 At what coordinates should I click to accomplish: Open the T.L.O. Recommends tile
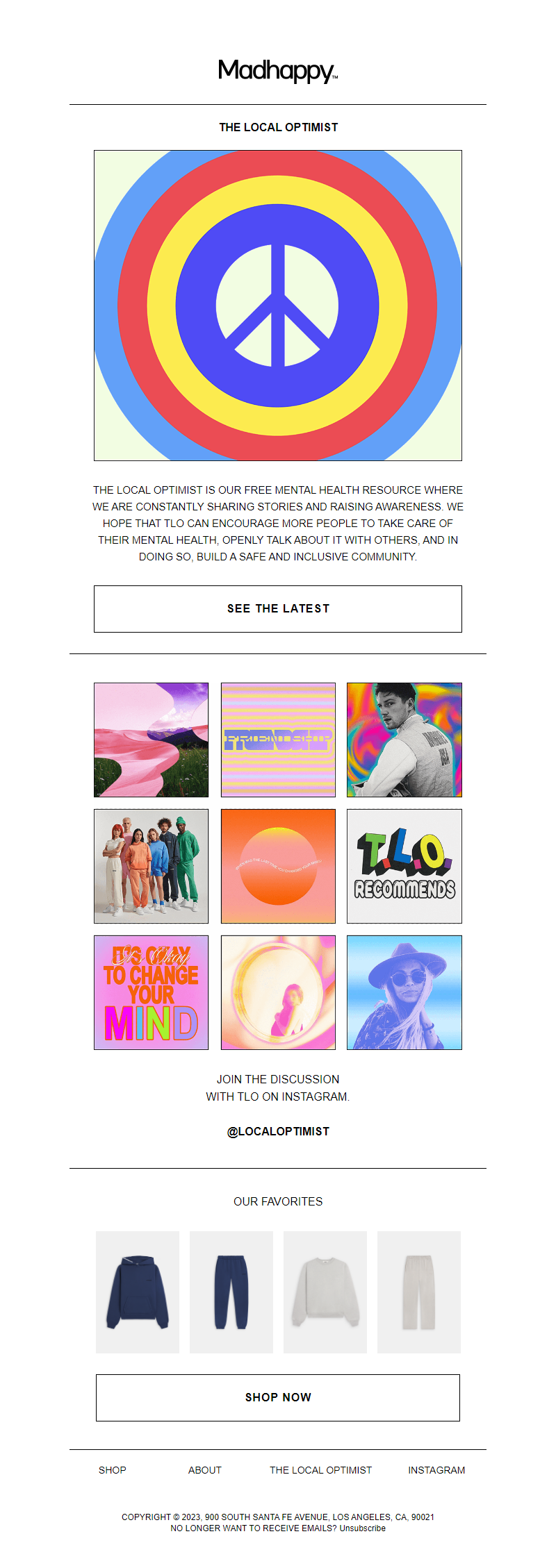point(404,866)
